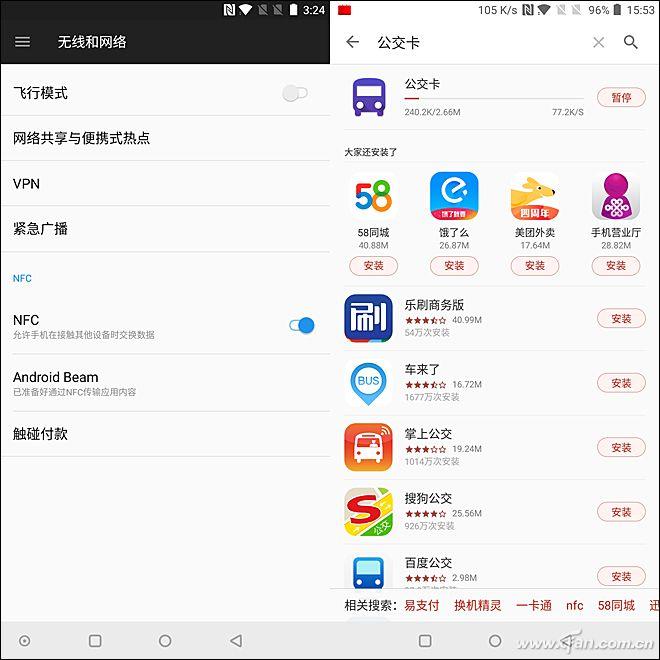Image resolution: width=660 pixels, height=660 pixels.
Task: Turn off the NFC switch
Action: (301, 325)
